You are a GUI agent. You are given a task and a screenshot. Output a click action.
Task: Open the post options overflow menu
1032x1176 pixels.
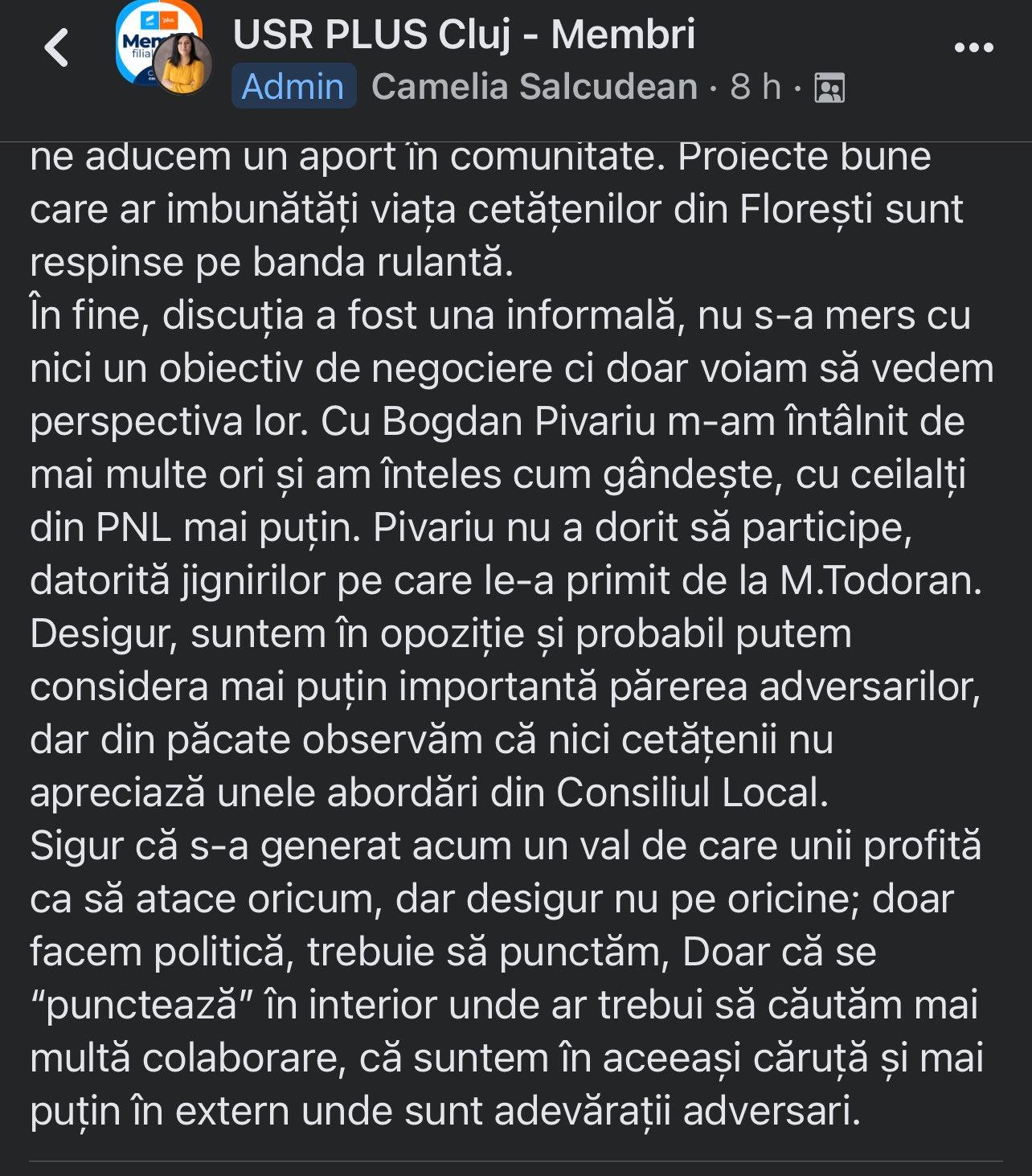point(973,48)
